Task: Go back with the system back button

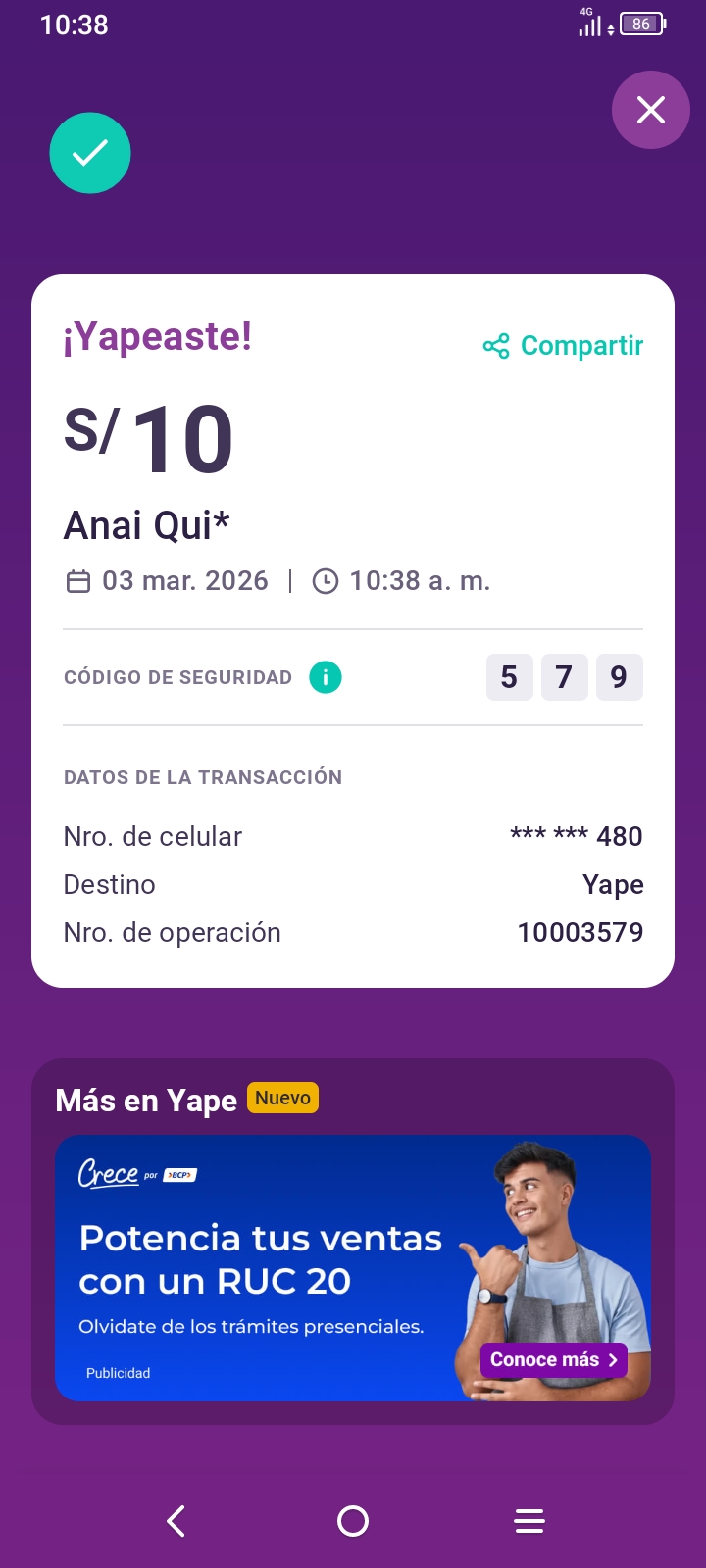Action: [176, 1521]
